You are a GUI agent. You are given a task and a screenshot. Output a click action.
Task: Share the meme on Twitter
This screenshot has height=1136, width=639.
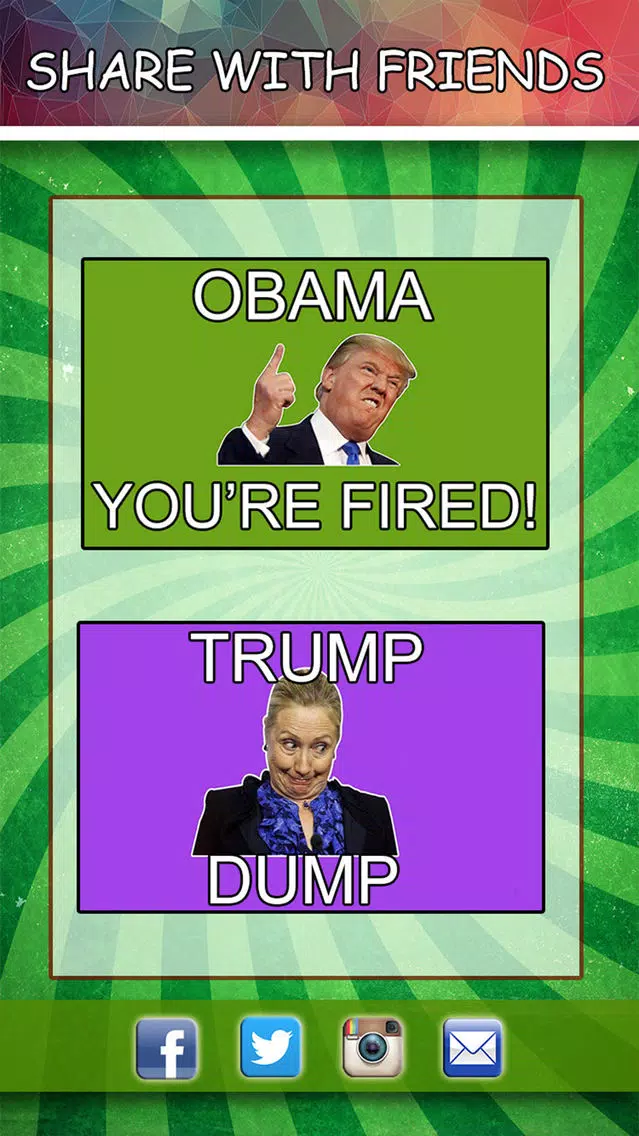tap(270, 1047)
